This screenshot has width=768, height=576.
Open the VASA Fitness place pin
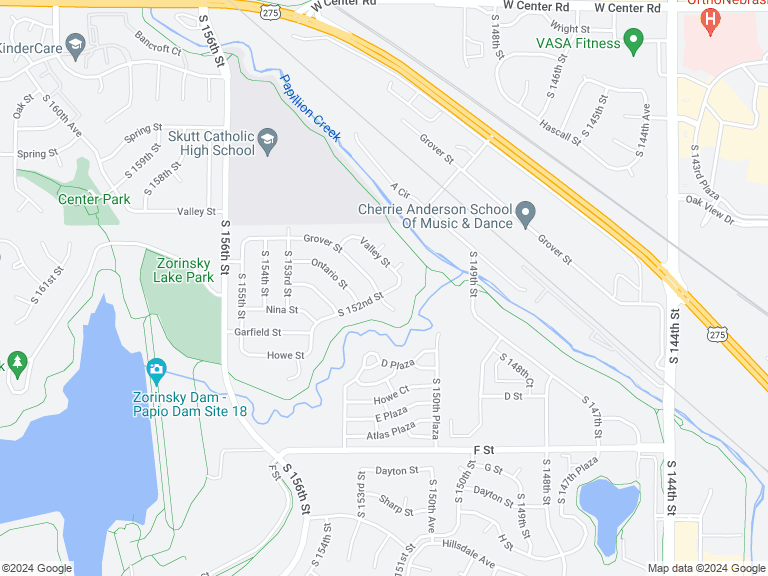point(632,41)
